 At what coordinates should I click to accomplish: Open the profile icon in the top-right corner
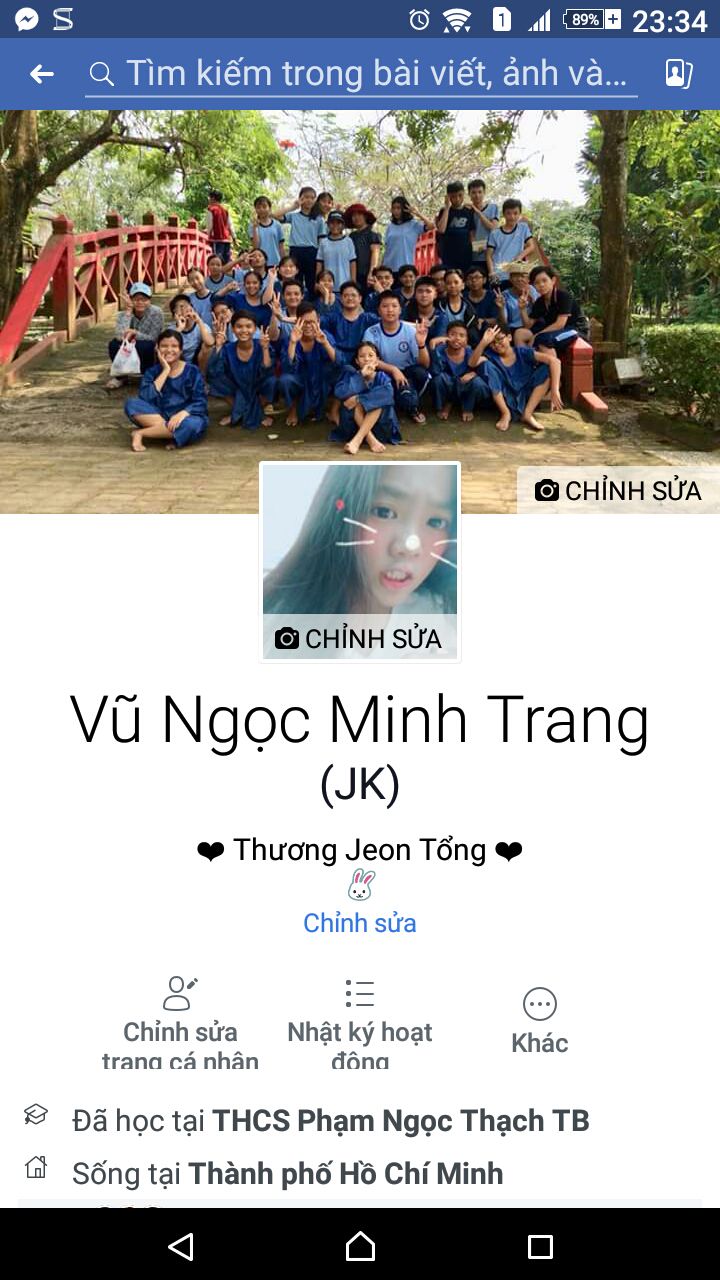[x=679, y=74]
